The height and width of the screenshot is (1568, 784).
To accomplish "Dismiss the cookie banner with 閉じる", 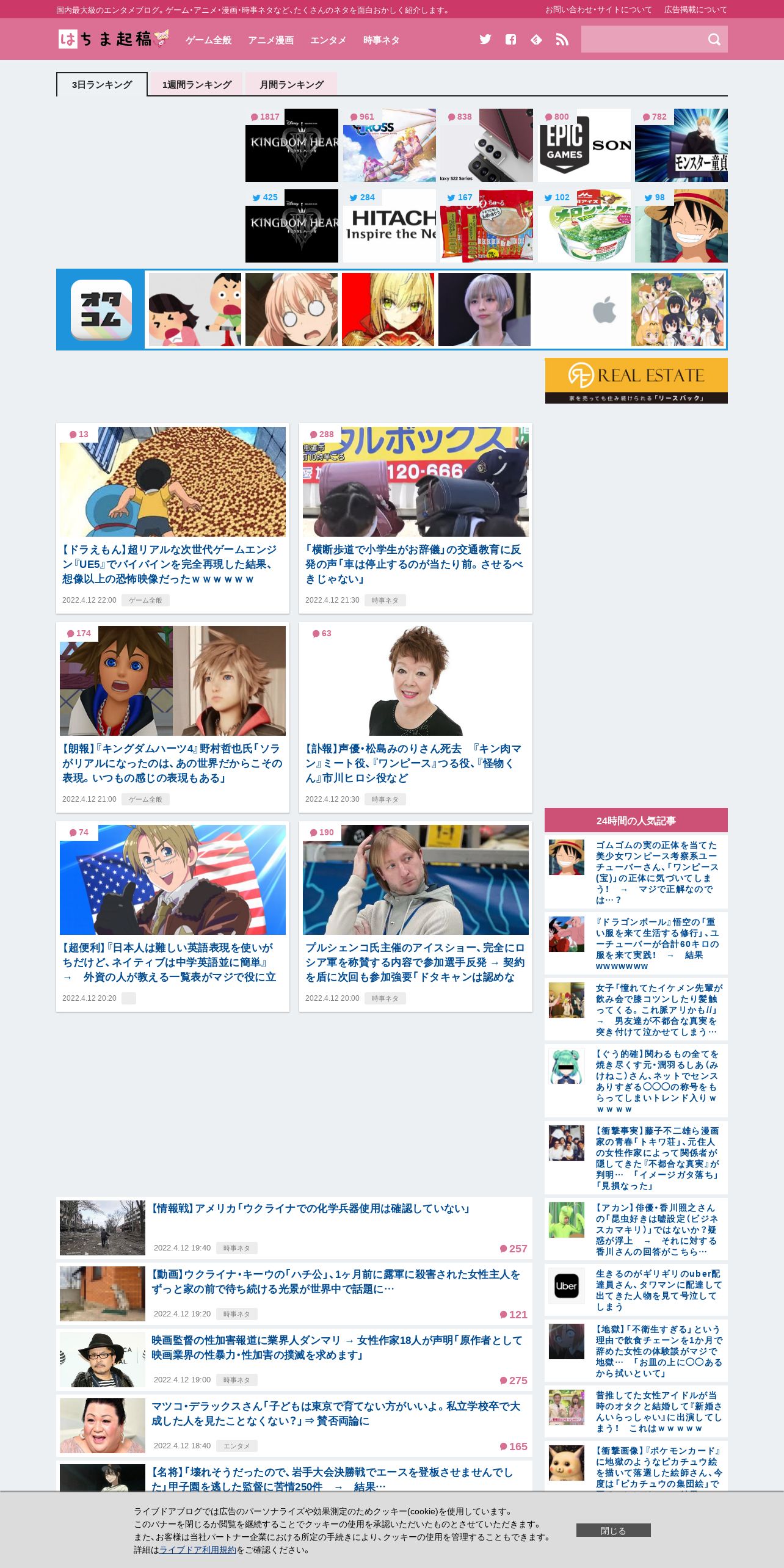I will tap(613, 1530).
